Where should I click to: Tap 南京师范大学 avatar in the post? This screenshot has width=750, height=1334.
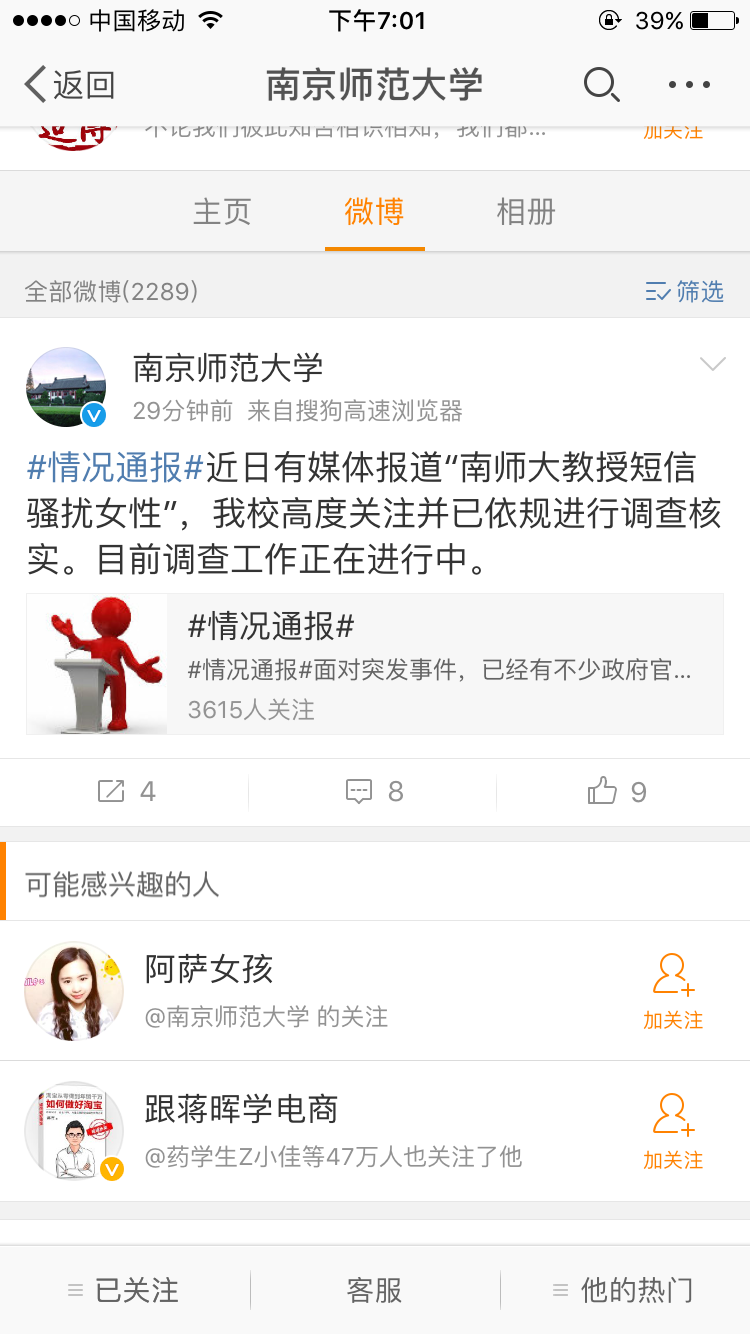[x=66, y=388]
